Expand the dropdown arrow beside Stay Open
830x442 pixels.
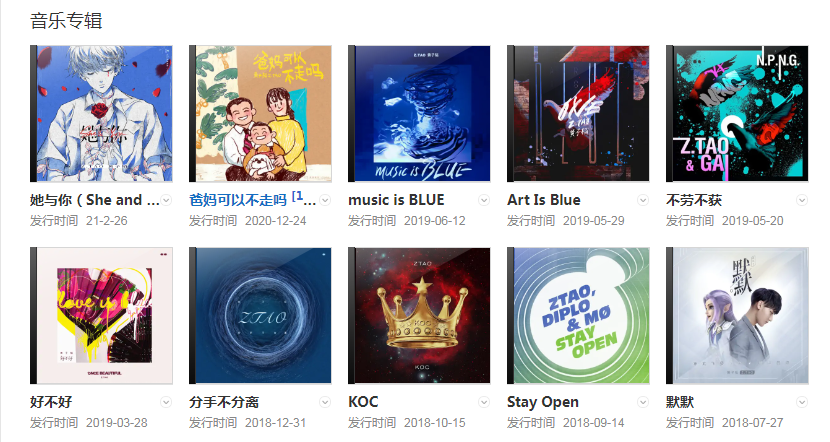point(643,402)
